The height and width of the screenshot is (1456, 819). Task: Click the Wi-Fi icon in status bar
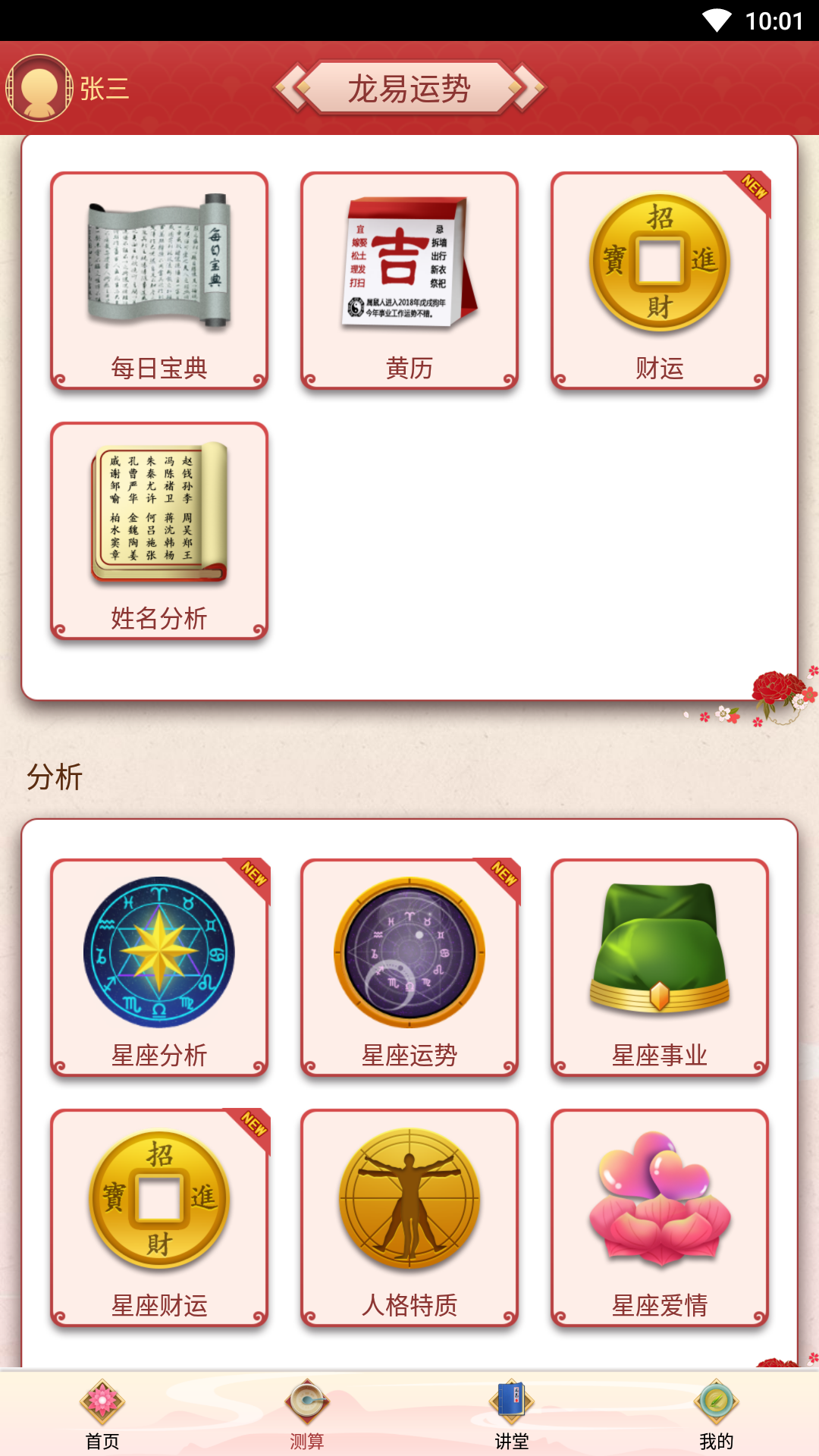click(716, 21)
